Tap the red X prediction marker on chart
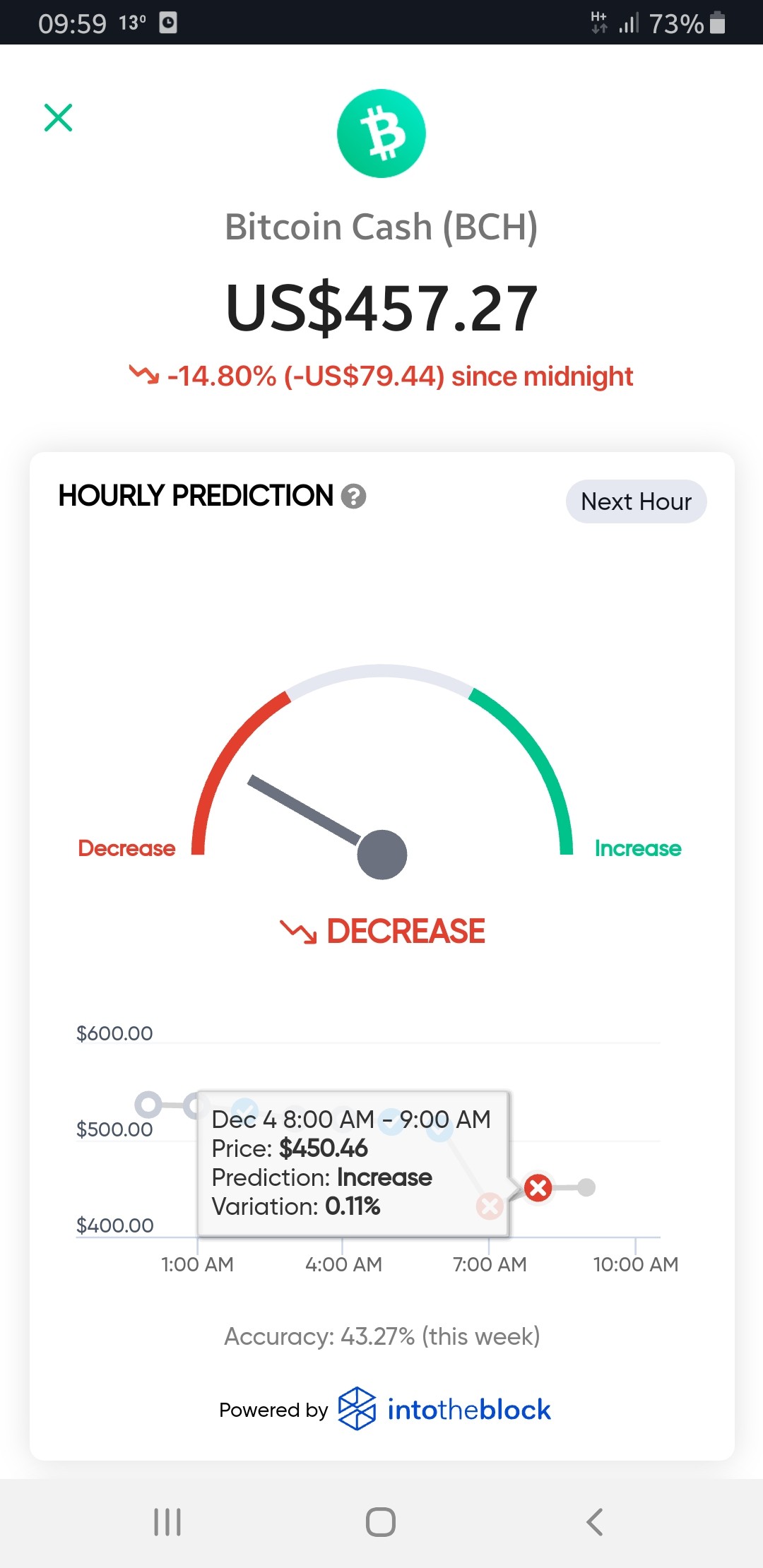The height and width of the screenshot is (1568, 763). pyautogui.click(x=538, y=1187)
